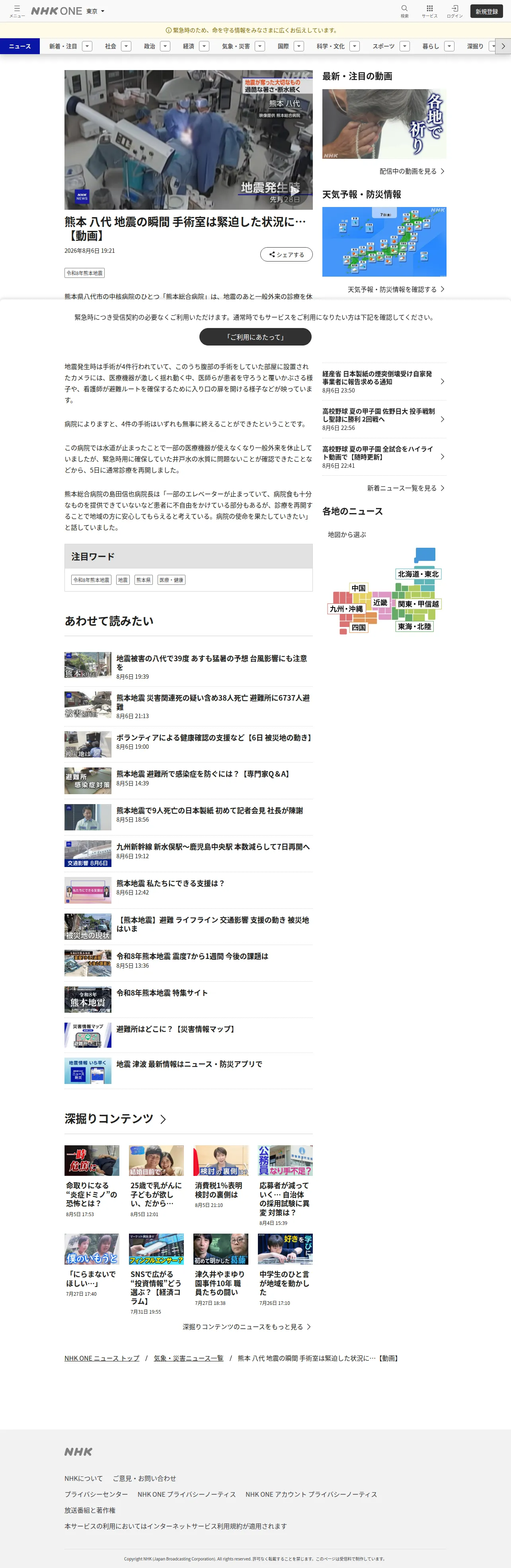Open article 九州新幹線 新水俣駅〜鹿児島中央駅
Viewport: 511px width, 1568px height.
[213, 847]
